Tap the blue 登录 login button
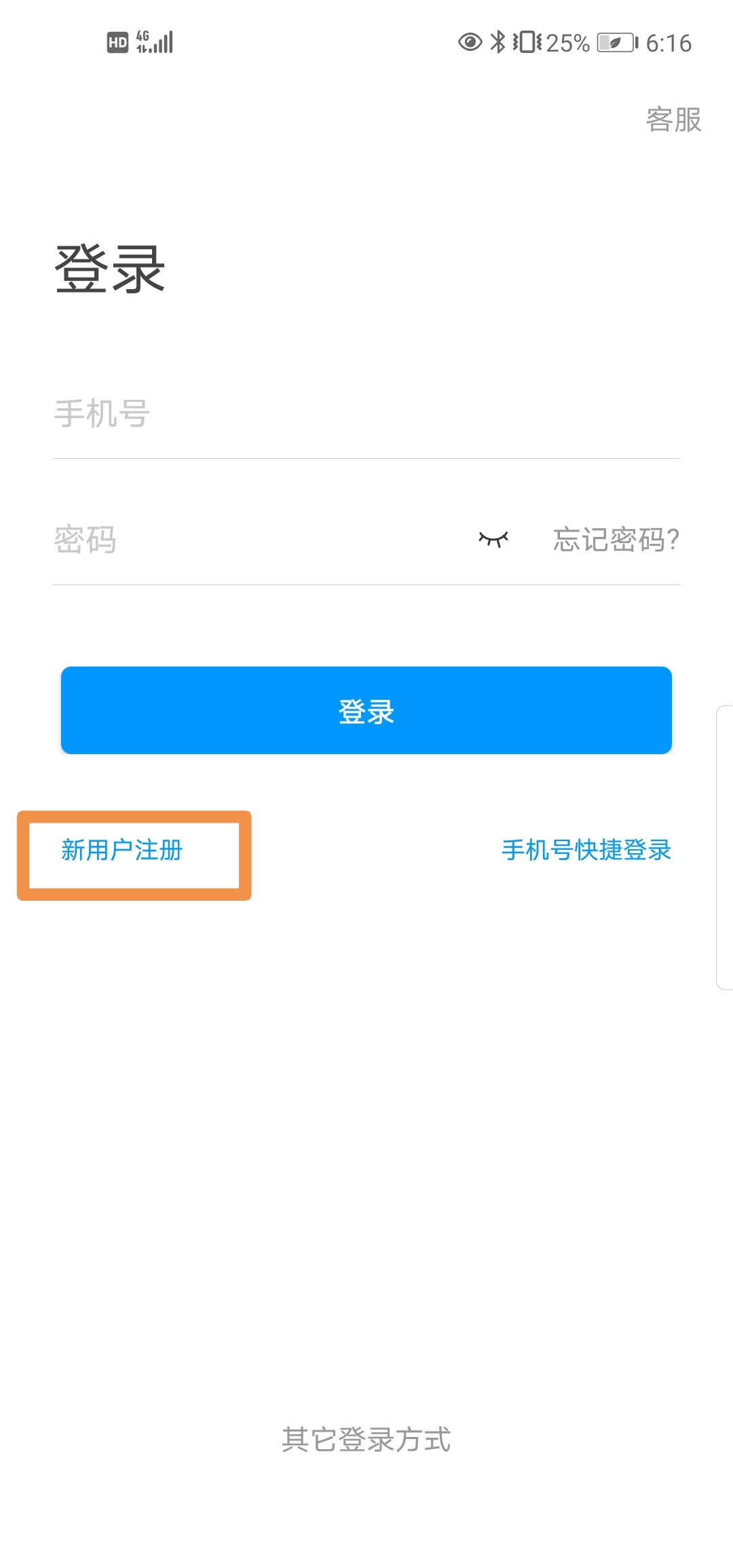Screen dimensions: 733x1568 [366, 710]
